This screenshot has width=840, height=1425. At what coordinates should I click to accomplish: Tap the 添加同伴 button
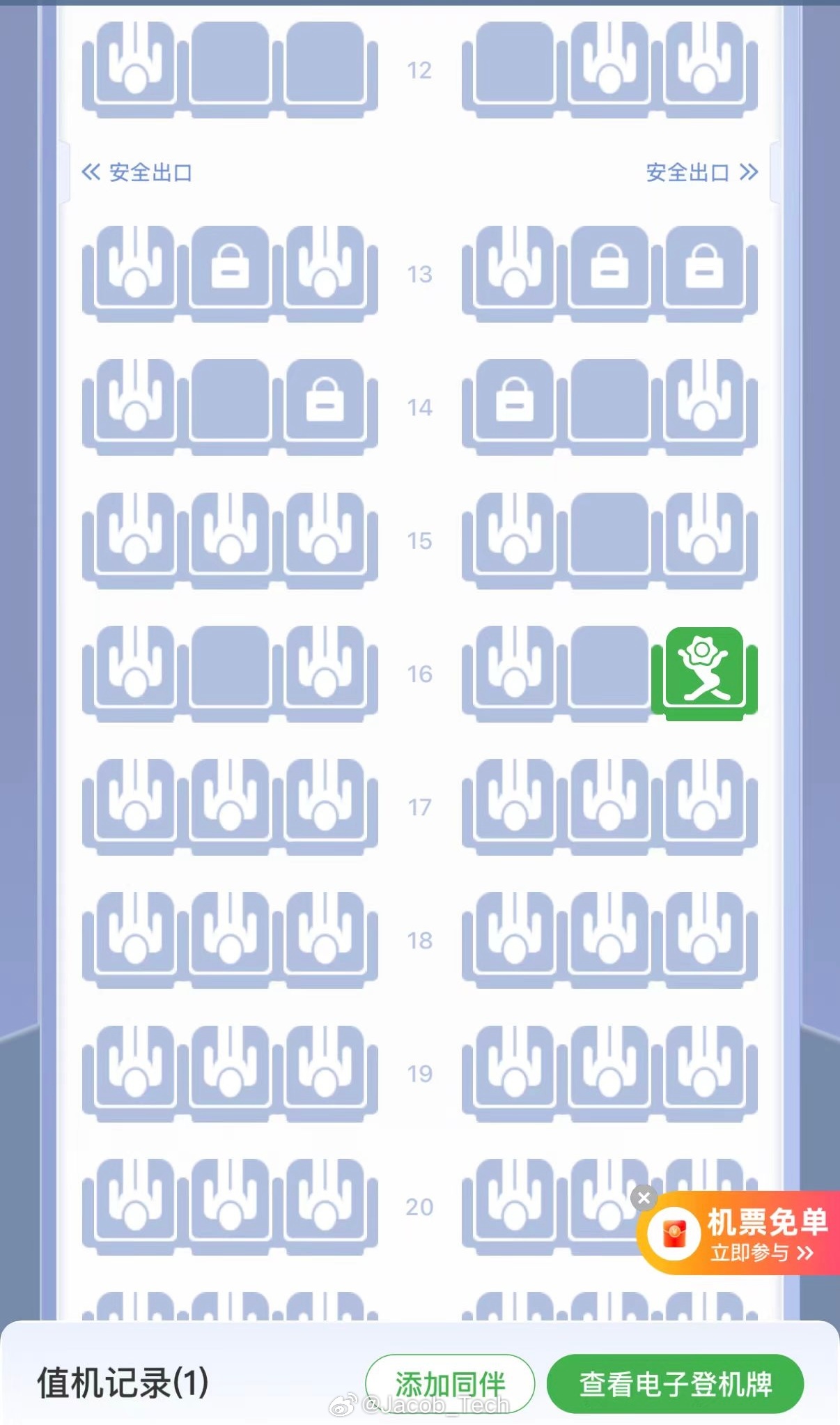(450, 1383)
